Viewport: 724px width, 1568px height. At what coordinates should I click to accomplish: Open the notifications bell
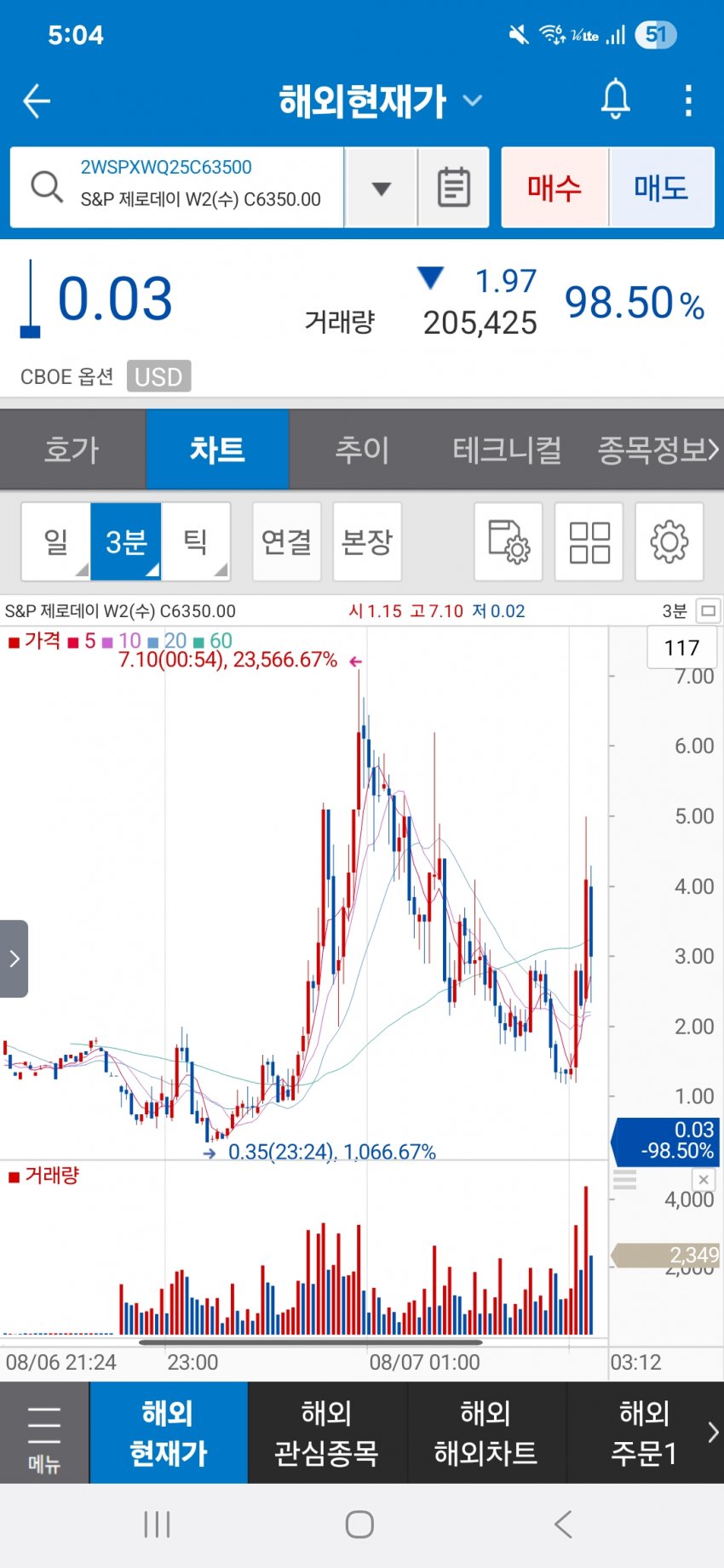click(615, 100)
